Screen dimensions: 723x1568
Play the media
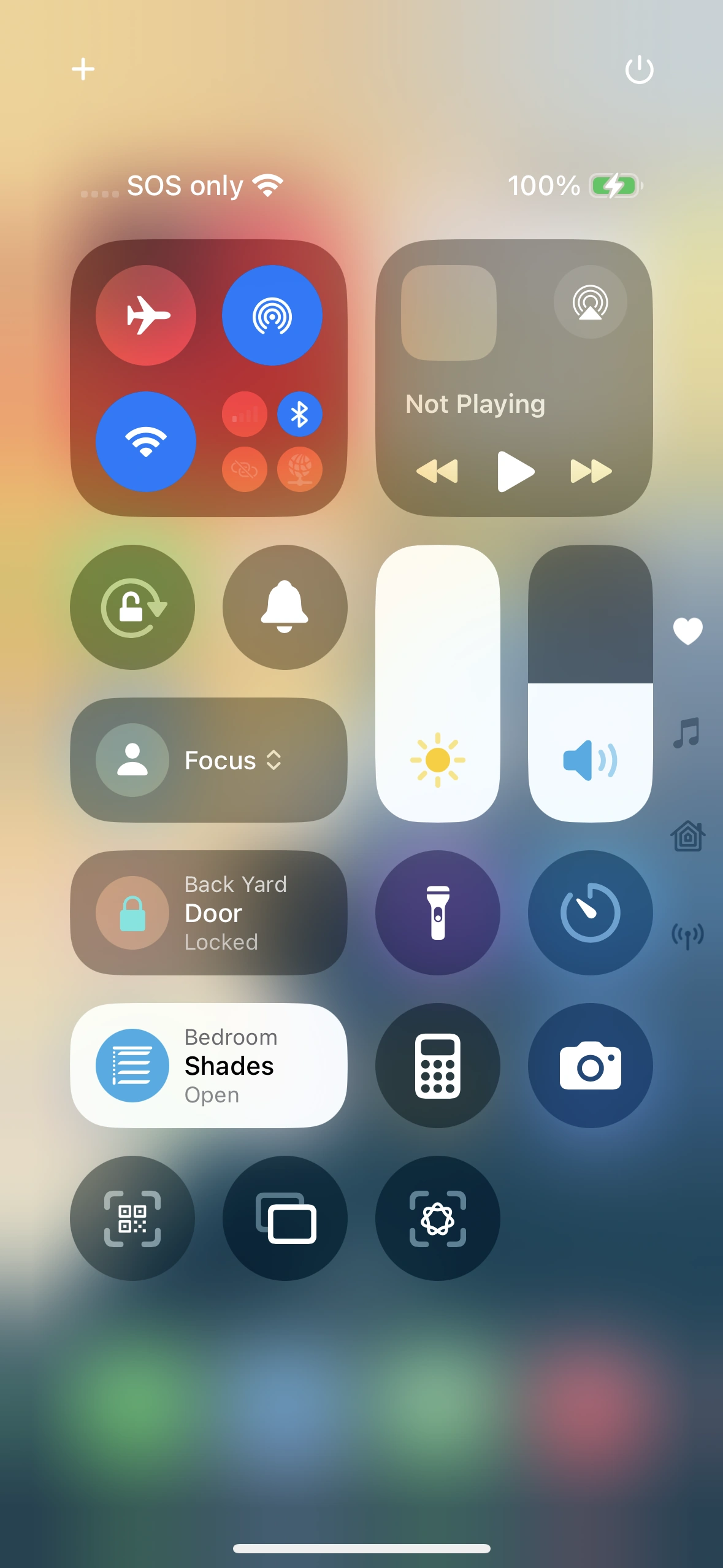515,471
